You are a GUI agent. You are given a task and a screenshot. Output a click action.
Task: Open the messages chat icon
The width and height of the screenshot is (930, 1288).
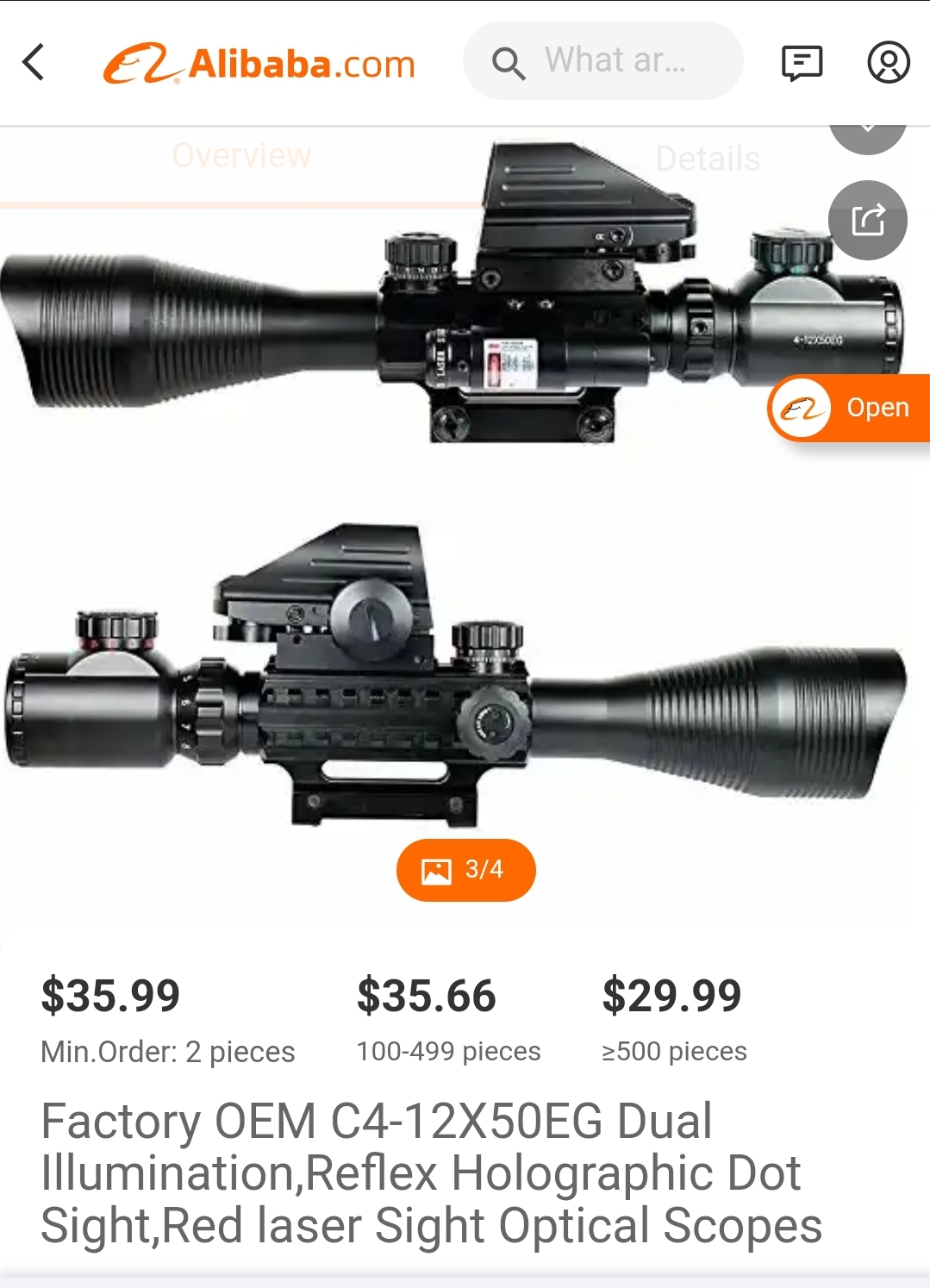coord(802,63)
